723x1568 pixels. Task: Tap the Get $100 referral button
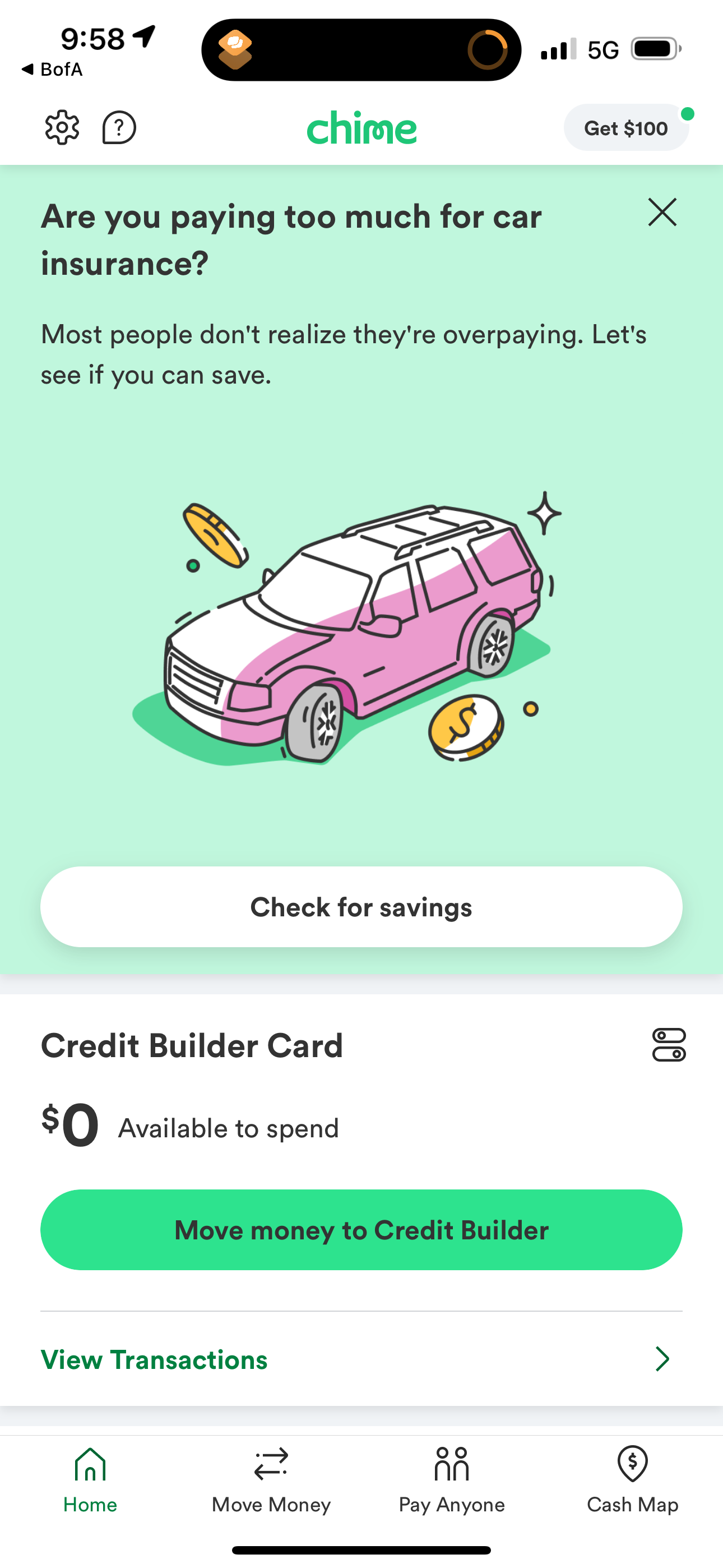pos(625,128)
